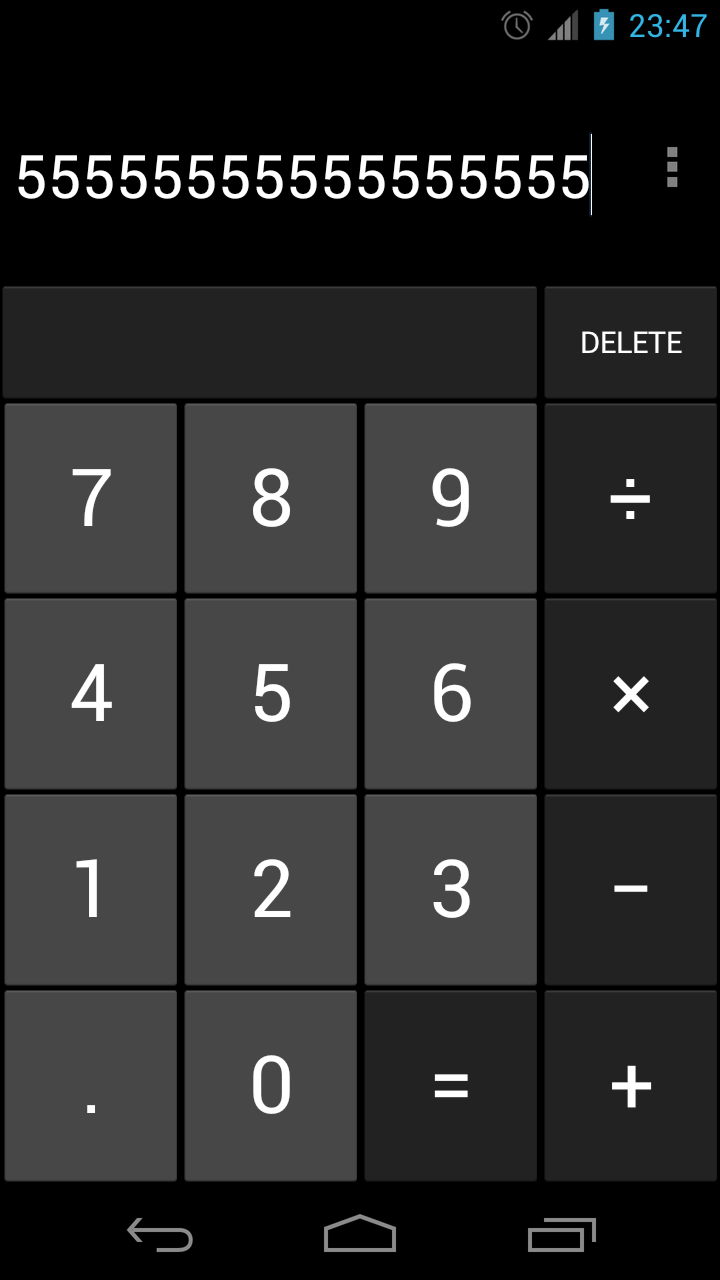Insert a decimal point
Screen dimensions: 720x1280
pos(91,1086)
